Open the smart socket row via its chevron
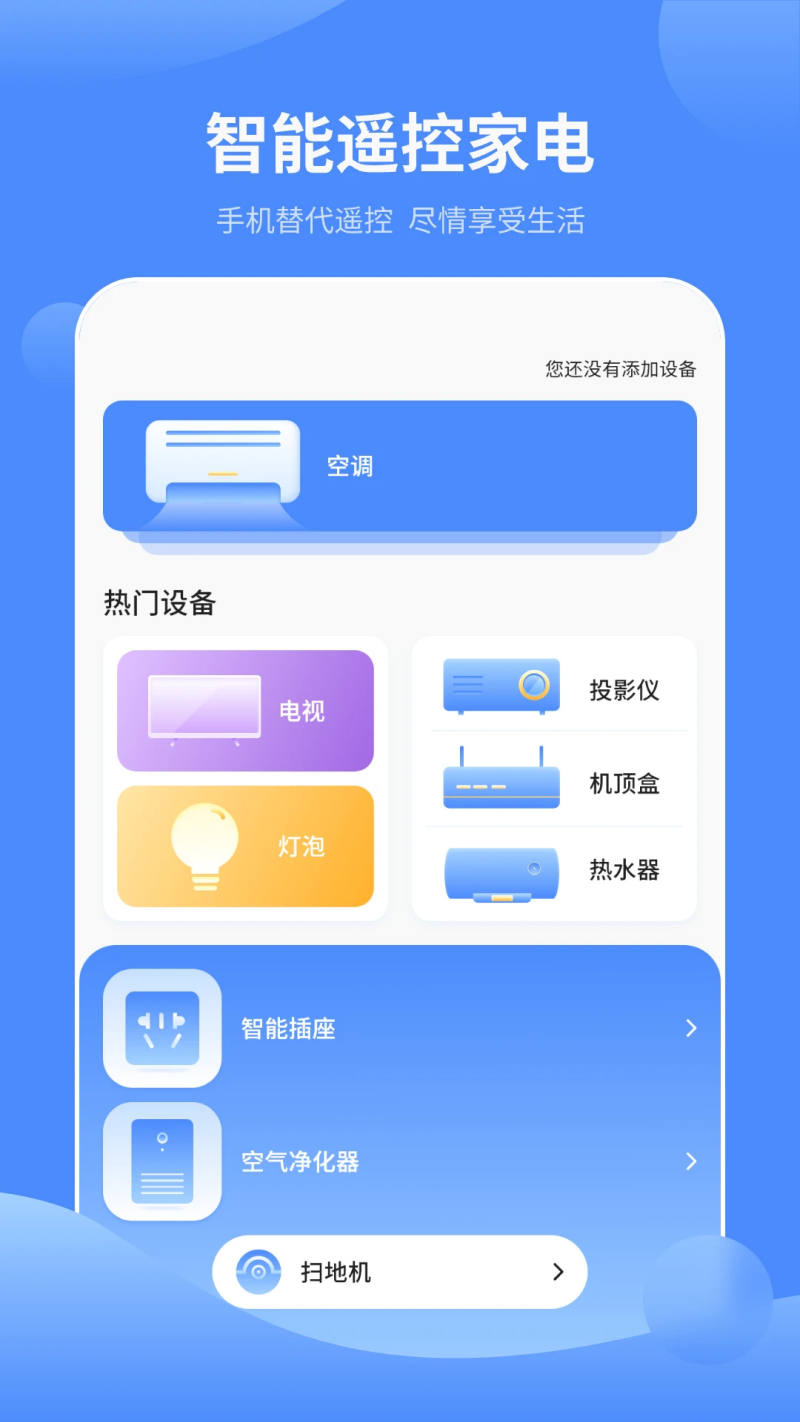 [690, 1028]
